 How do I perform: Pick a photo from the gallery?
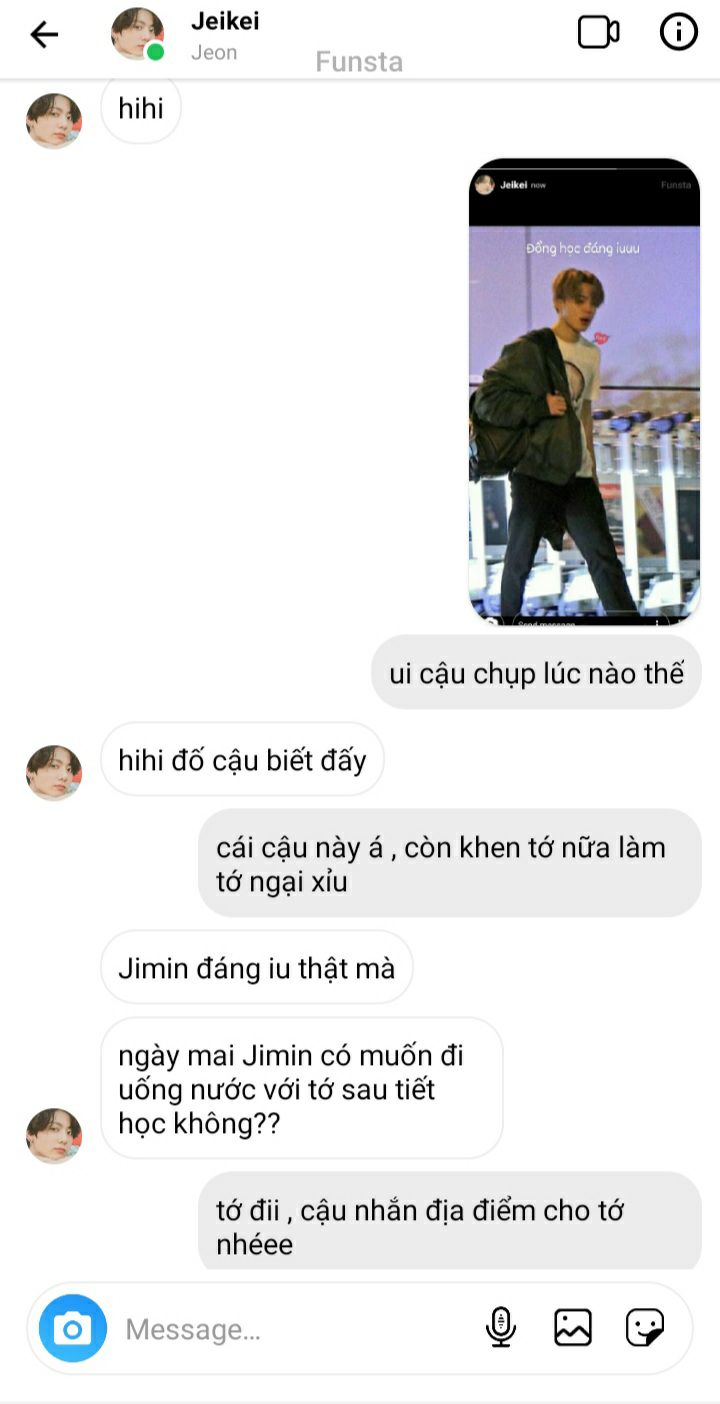(573, 1328)
